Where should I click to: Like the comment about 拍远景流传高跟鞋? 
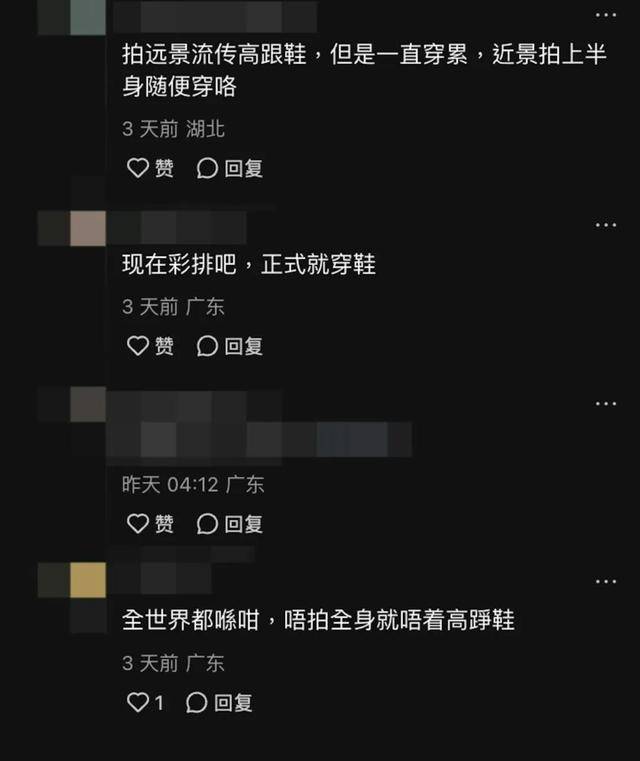150,168
